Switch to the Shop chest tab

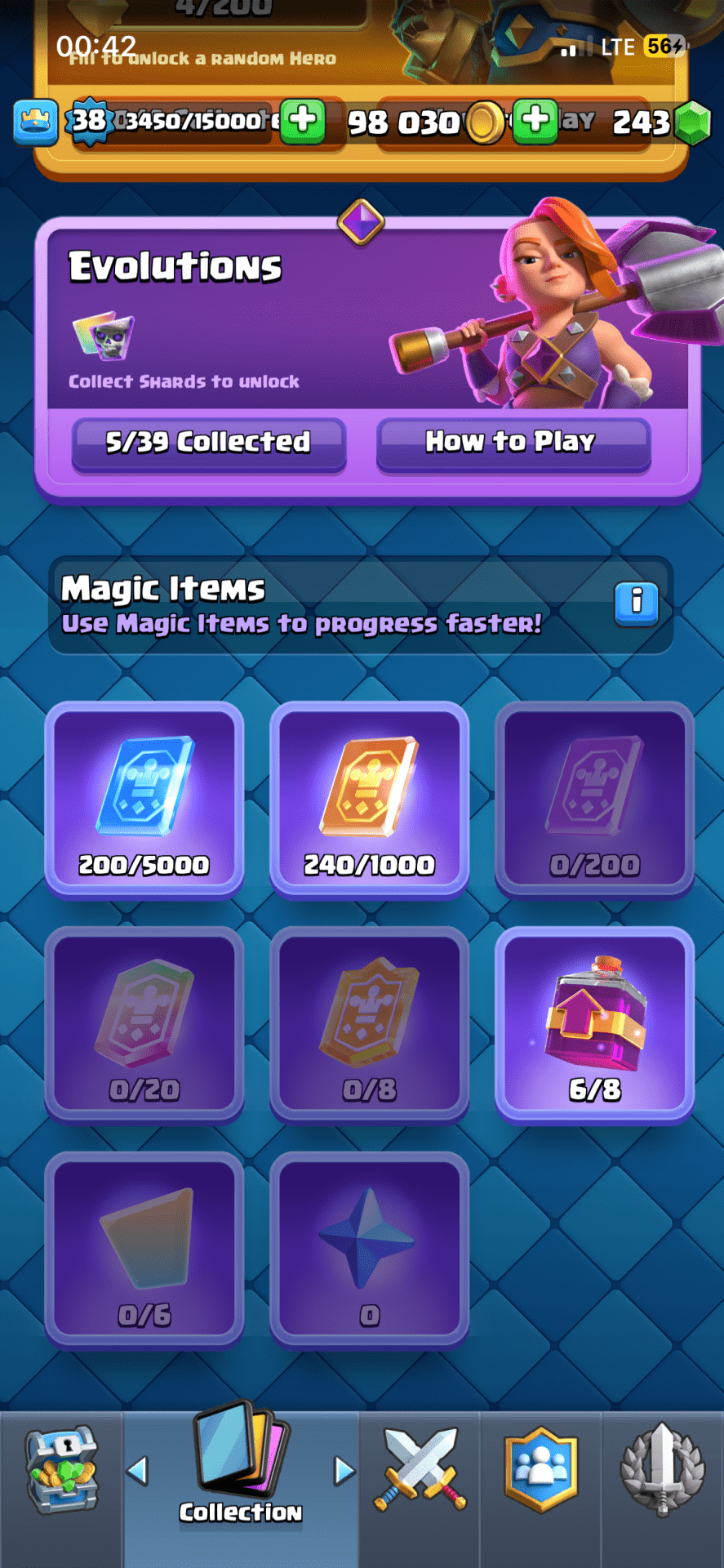click(x=61, y=1470)
